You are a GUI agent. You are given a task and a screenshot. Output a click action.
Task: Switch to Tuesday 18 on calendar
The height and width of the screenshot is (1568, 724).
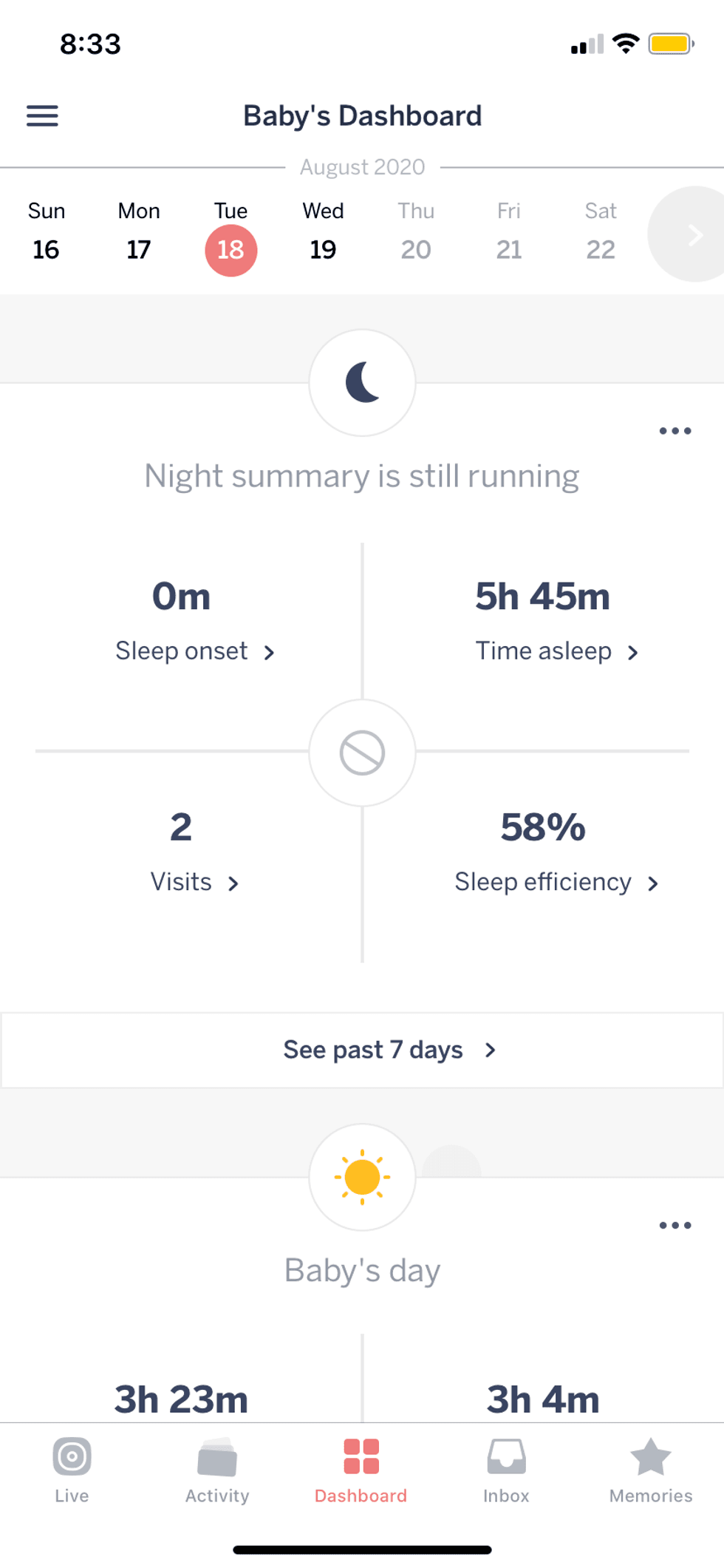point(230,250)
